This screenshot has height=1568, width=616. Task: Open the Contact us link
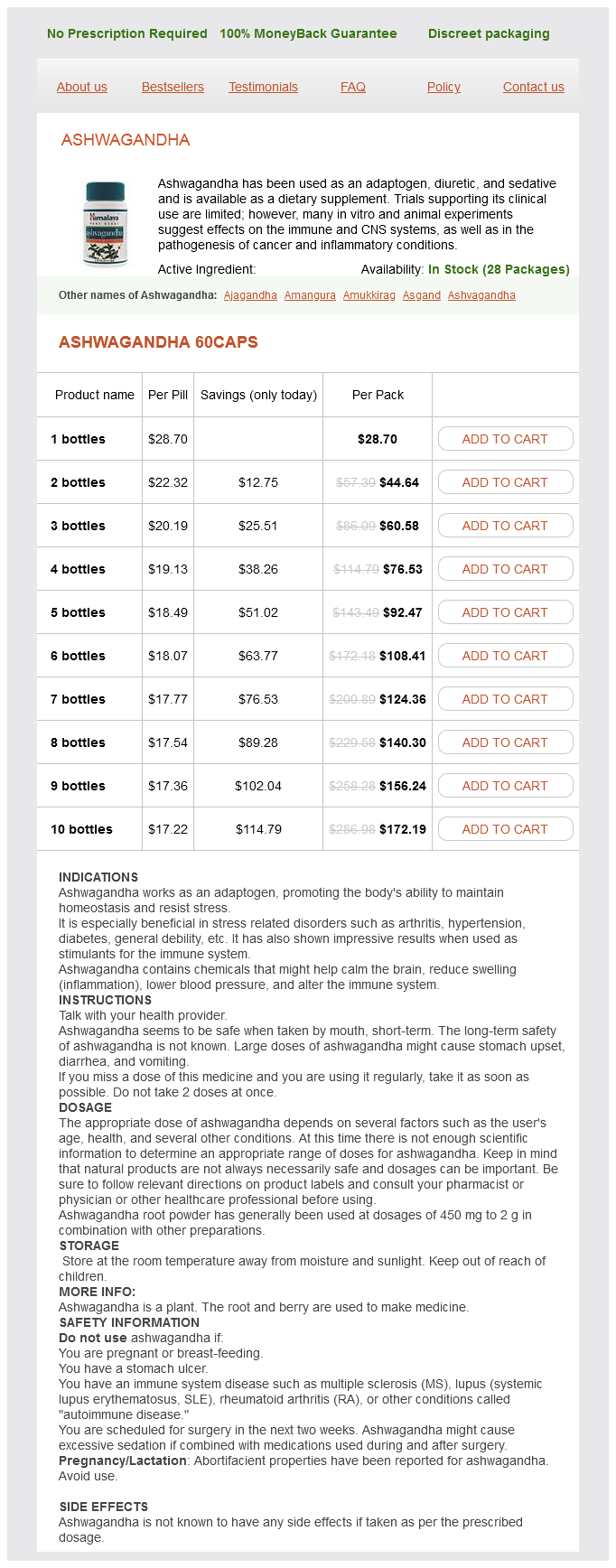533,87
